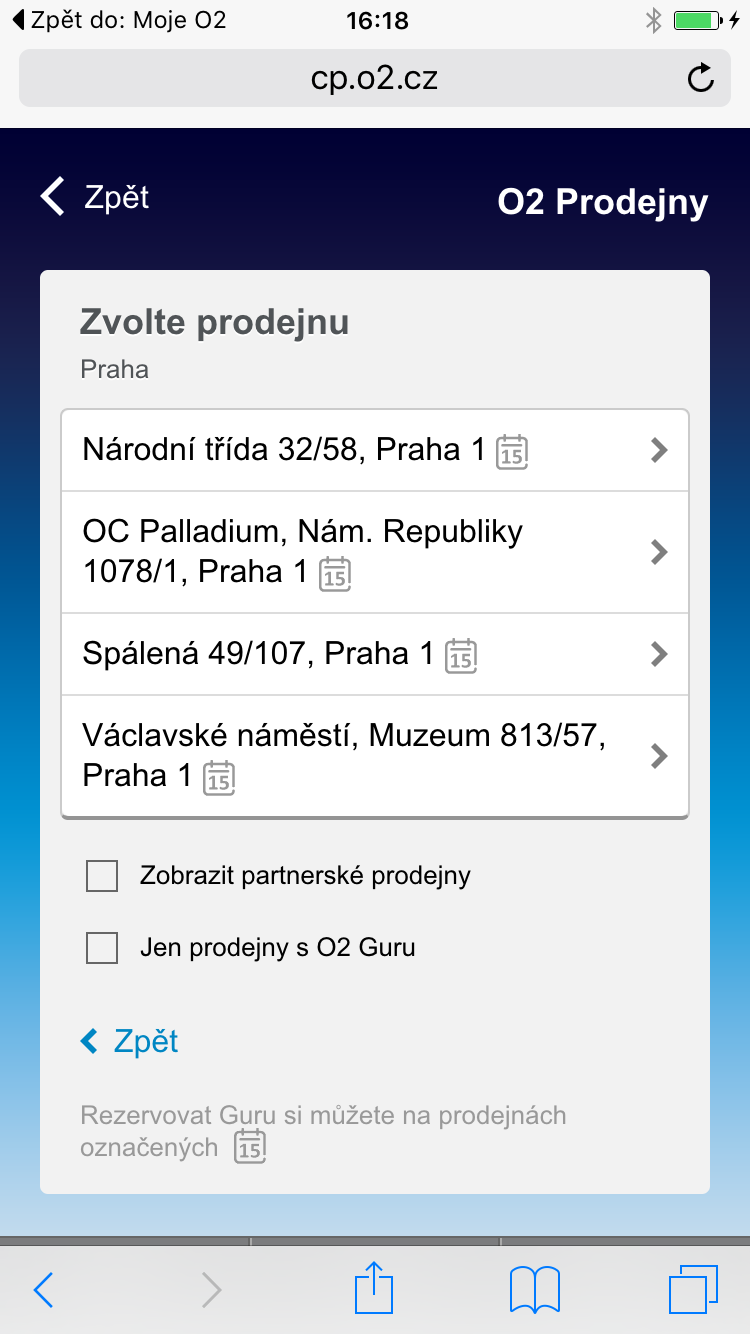Return to the Moje O2 app
This screenshot has width=750, height=1334.
[x=119, y=20]
